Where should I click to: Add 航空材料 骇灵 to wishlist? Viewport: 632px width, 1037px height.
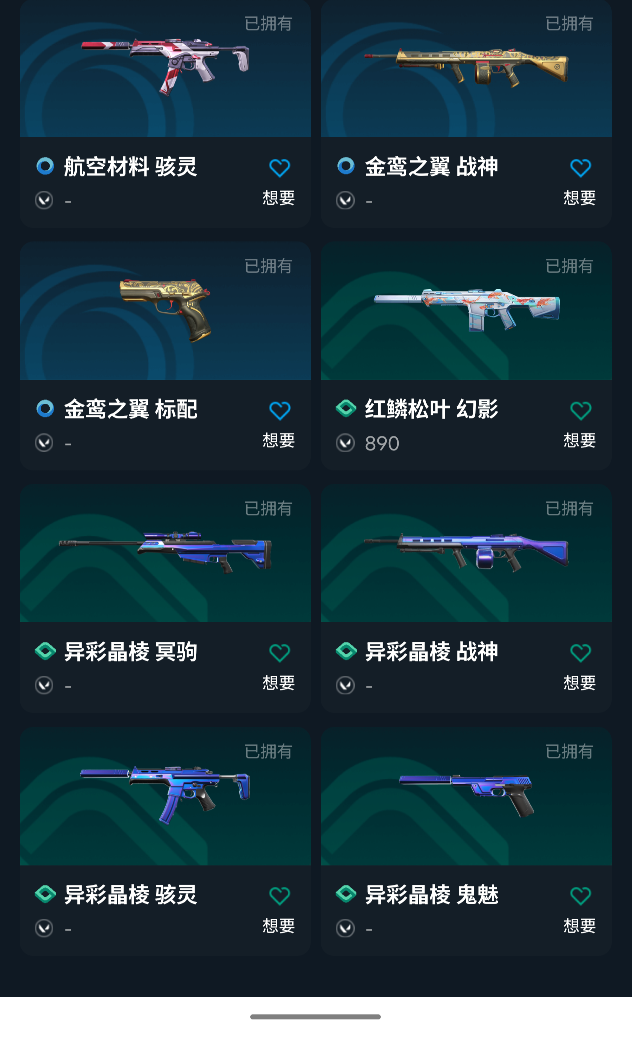tap(280, 168)
